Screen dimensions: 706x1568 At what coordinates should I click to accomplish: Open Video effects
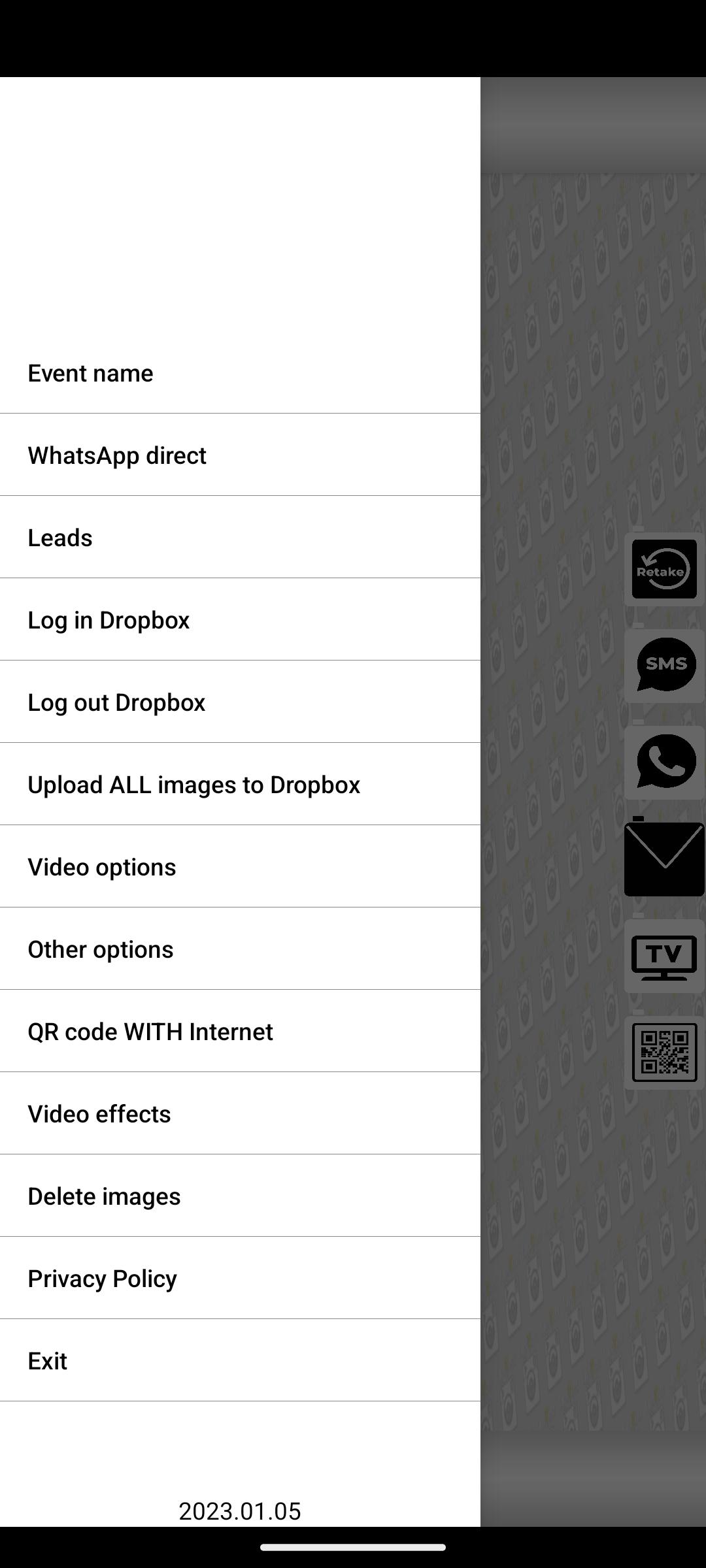click(240, 1113)
